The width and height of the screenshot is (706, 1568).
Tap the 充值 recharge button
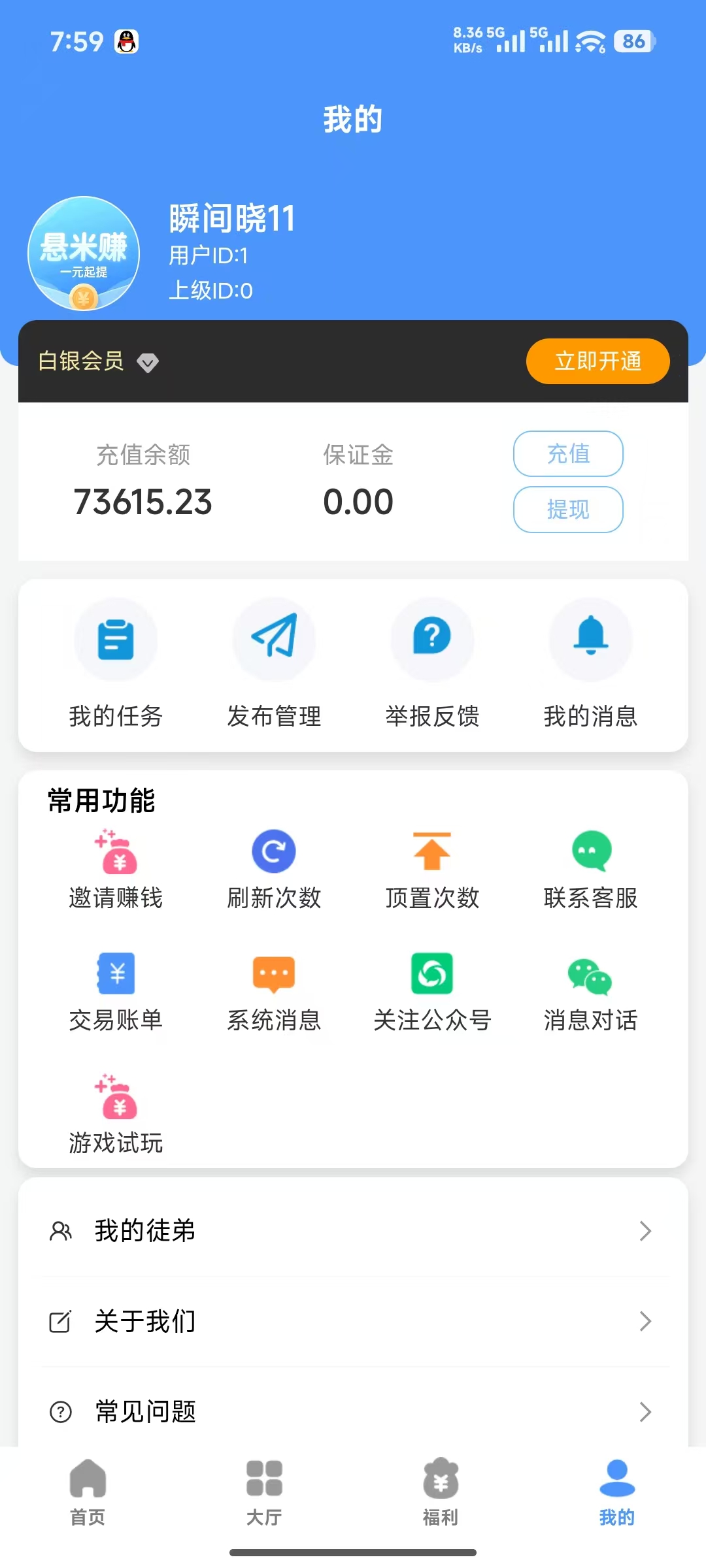tap(568, 454)
